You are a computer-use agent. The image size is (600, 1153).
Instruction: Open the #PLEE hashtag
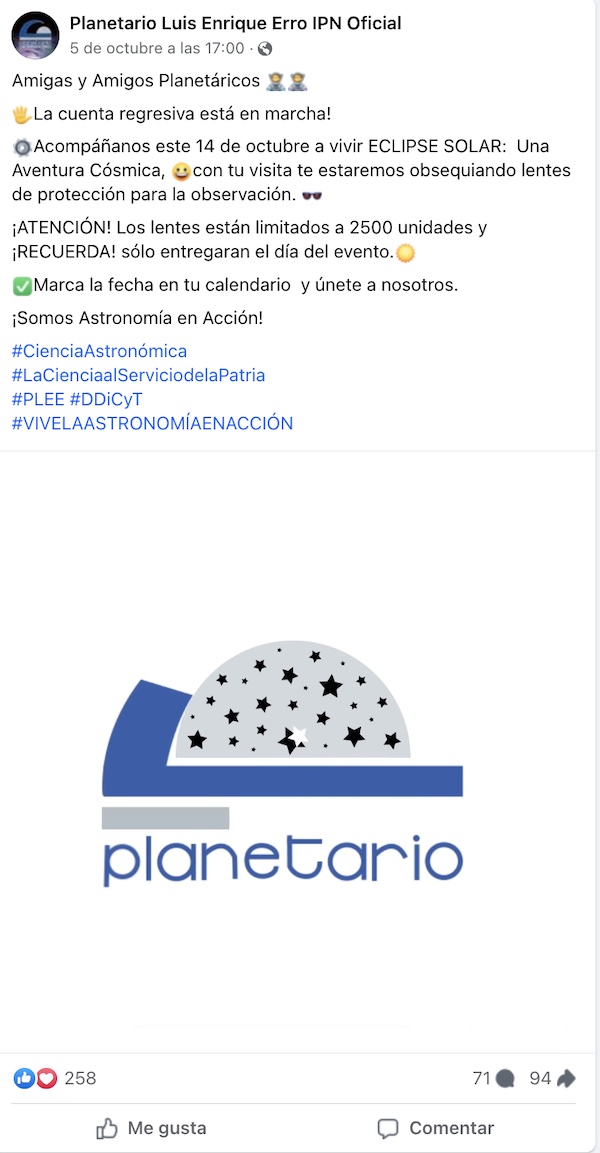coord(38,399)
